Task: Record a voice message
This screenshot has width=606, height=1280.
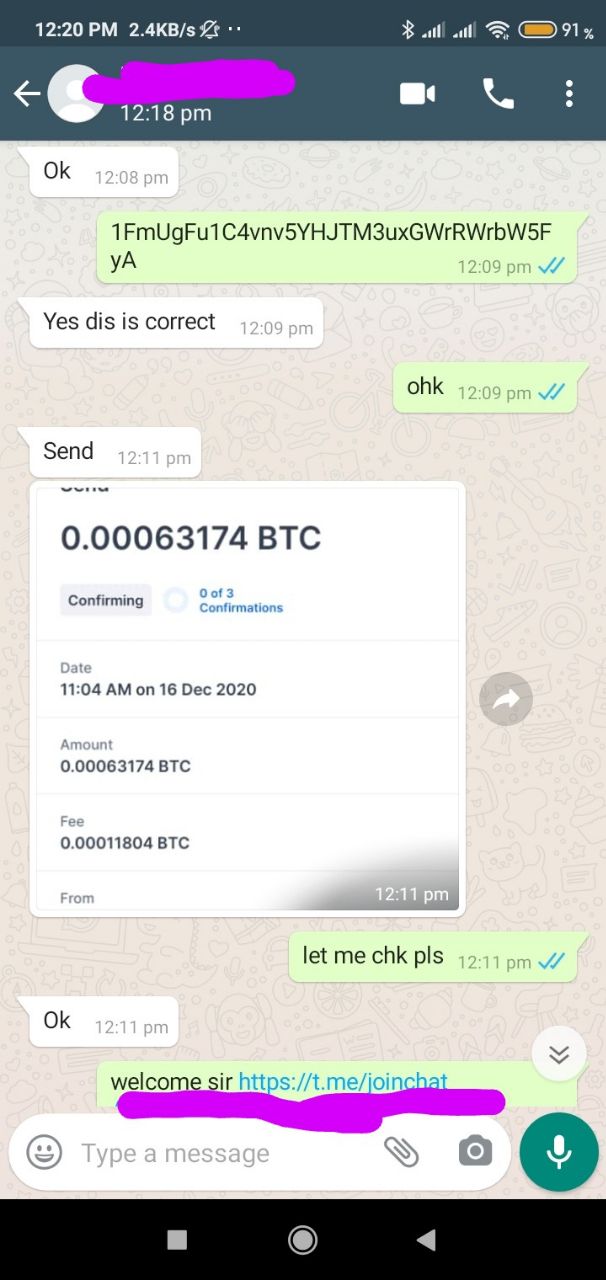Action: coord(558,1152)
